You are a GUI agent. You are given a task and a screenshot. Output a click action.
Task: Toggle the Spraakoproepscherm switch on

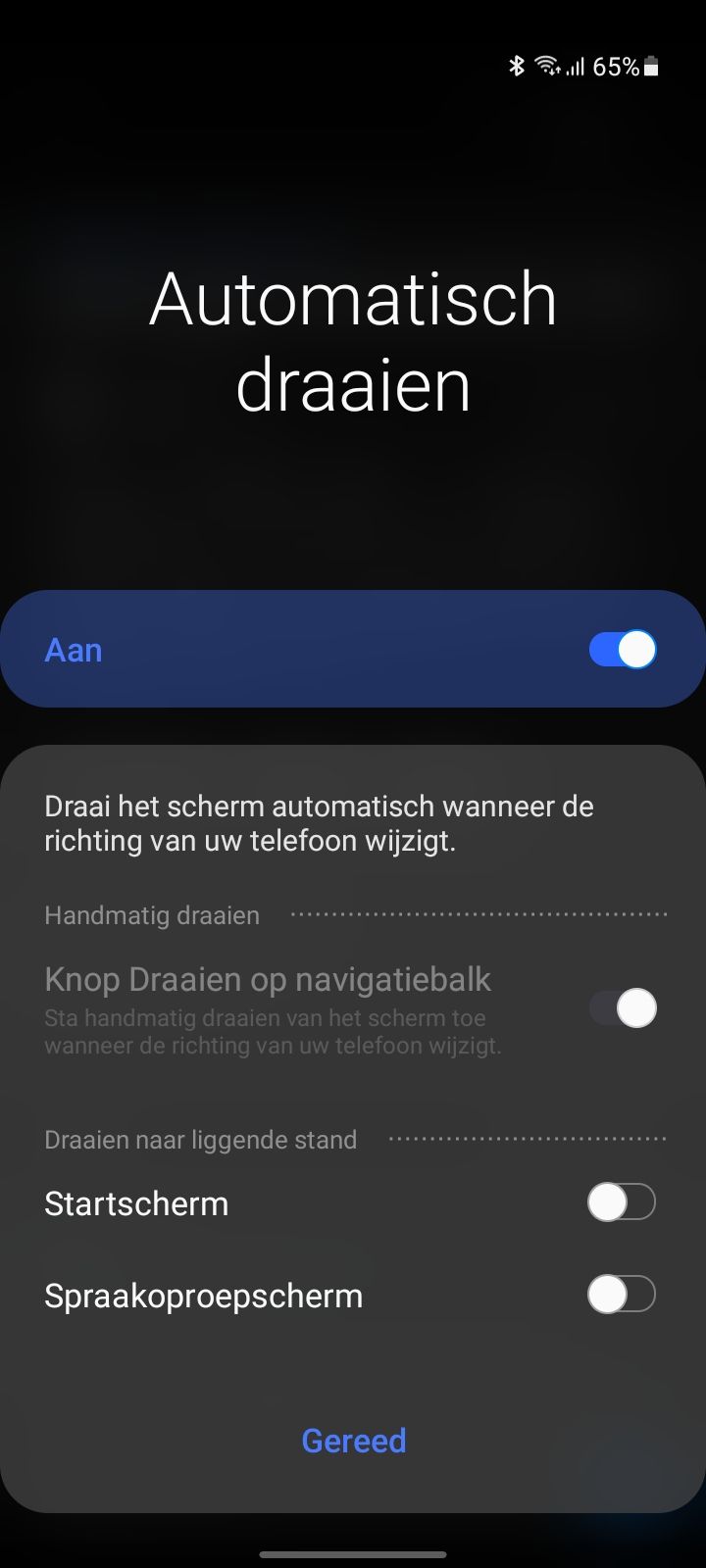621,1295
